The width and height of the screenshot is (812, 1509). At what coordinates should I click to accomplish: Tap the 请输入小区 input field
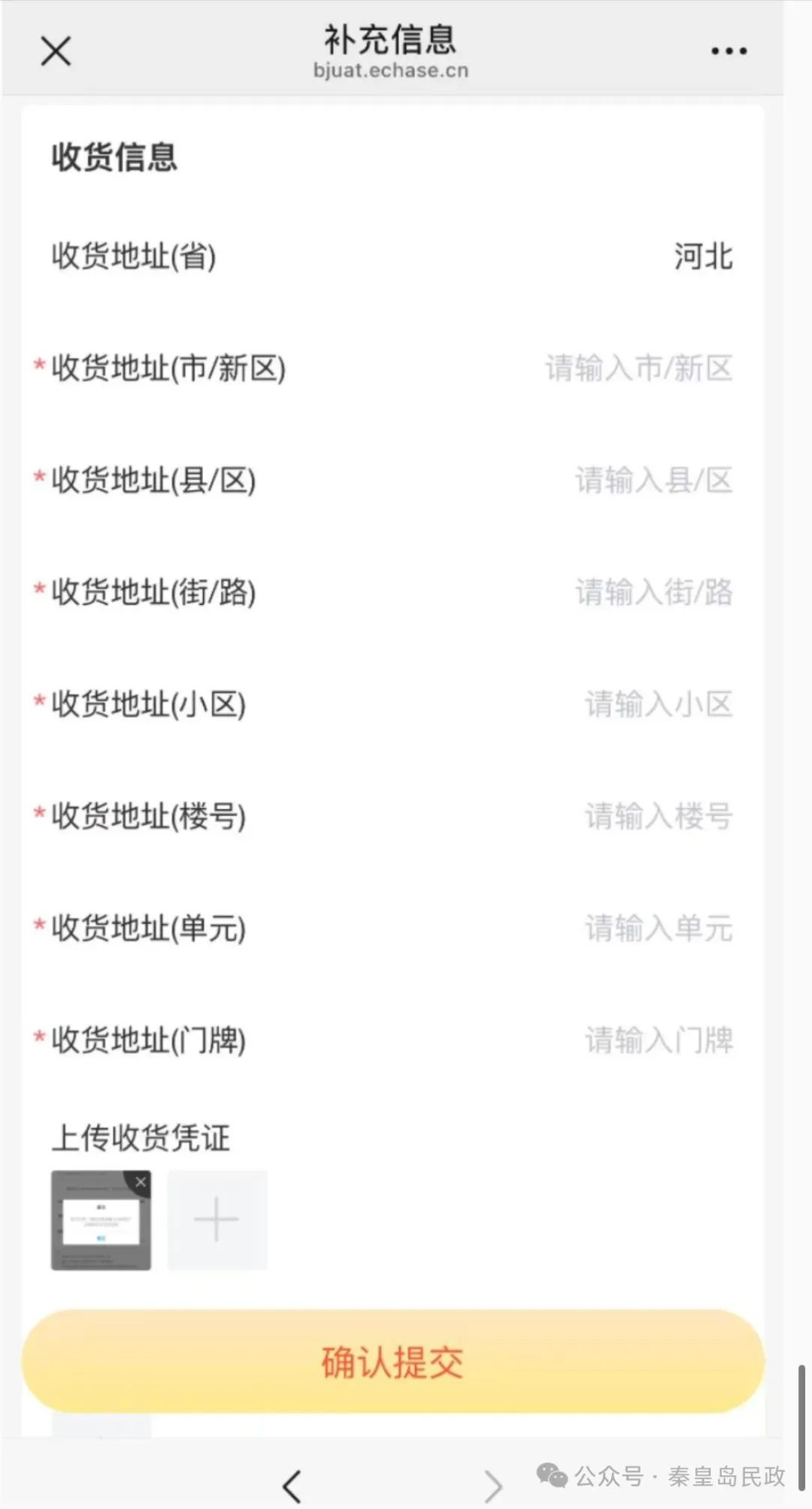point(659,705)
